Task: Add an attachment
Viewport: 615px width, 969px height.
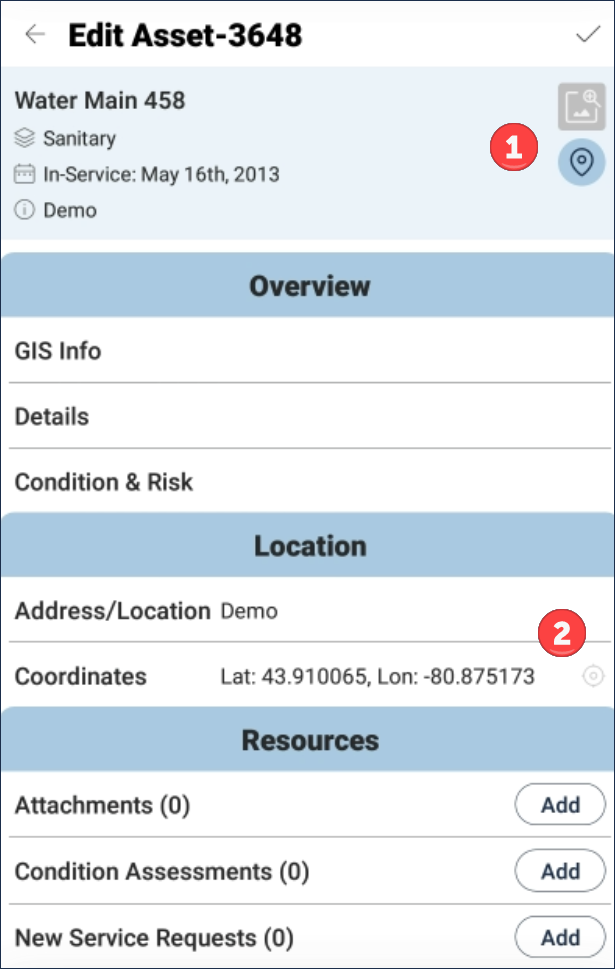Action: [x=560, y=805]
